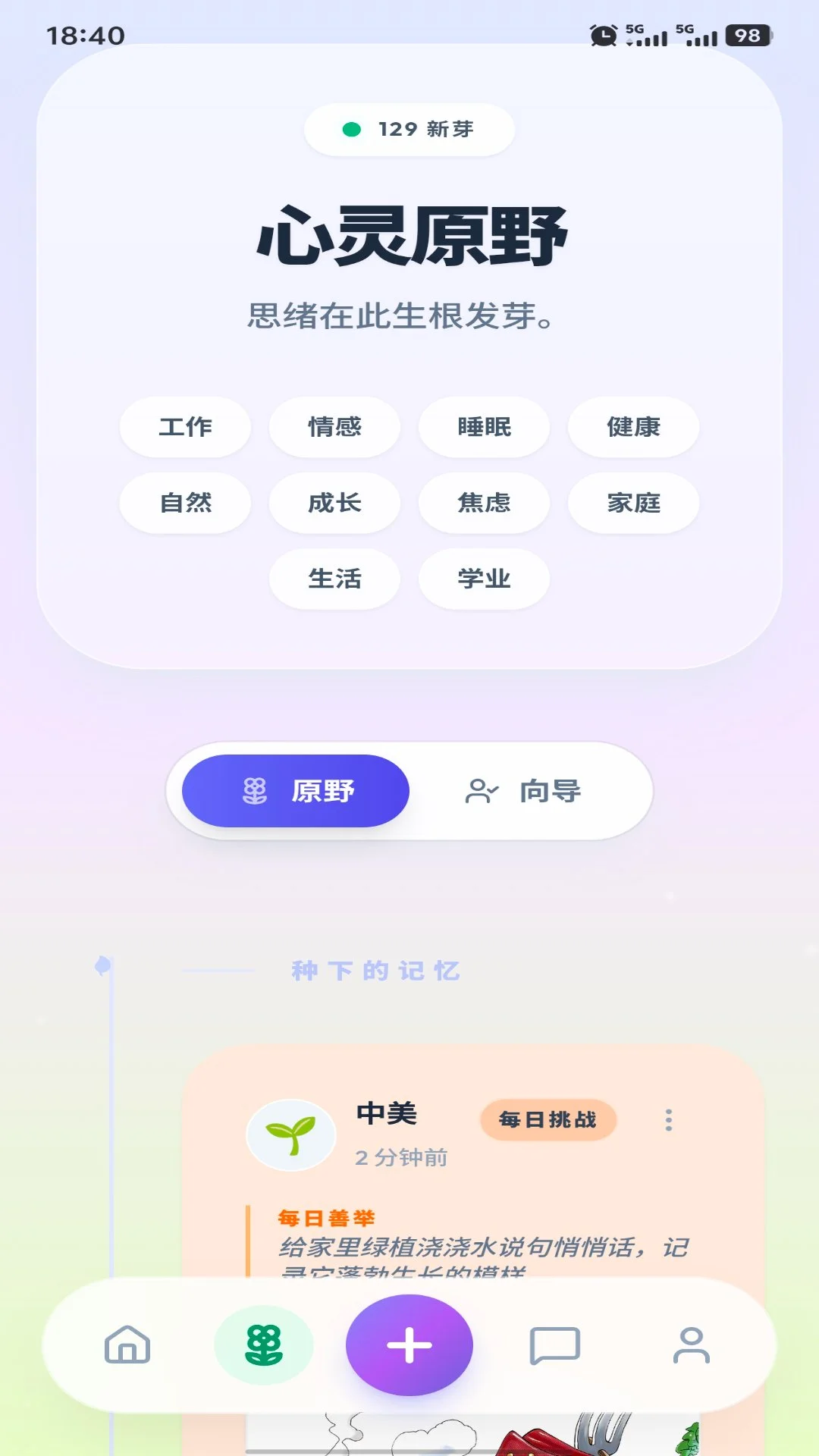Switch to the 原野 tab
This screenshot has width=819, height=1456.
coord(297,790)
